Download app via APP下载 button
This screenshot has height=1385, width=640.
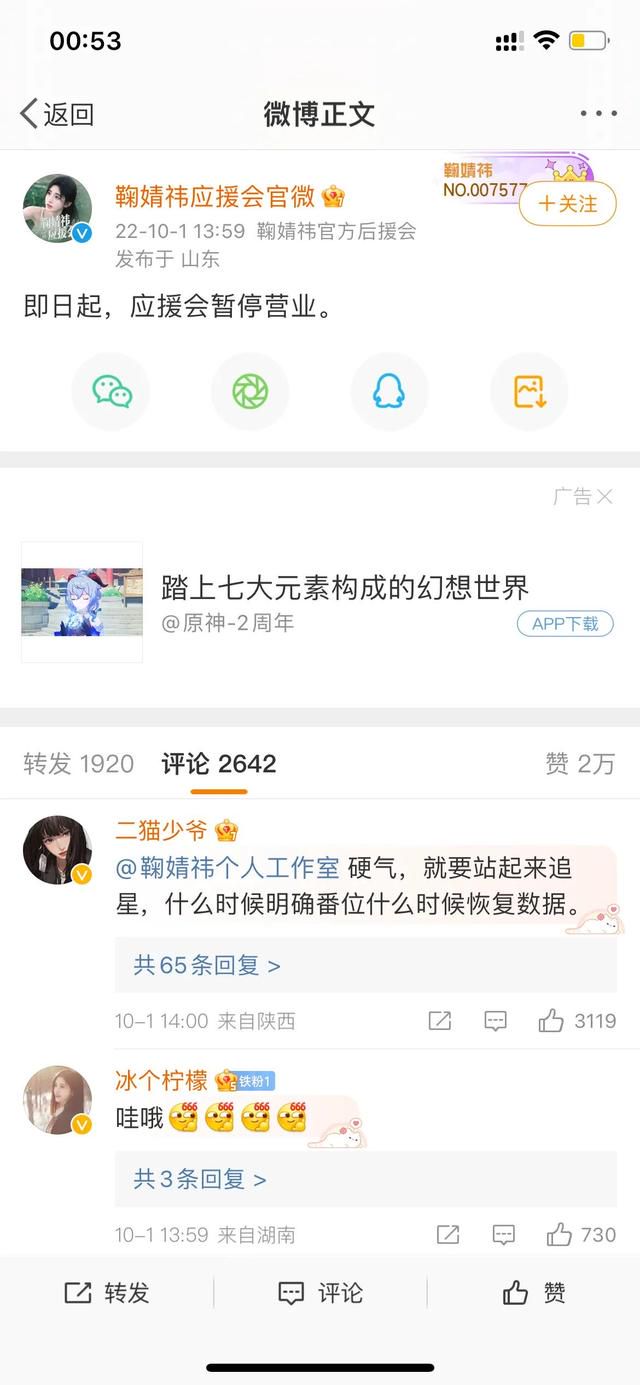565,623
